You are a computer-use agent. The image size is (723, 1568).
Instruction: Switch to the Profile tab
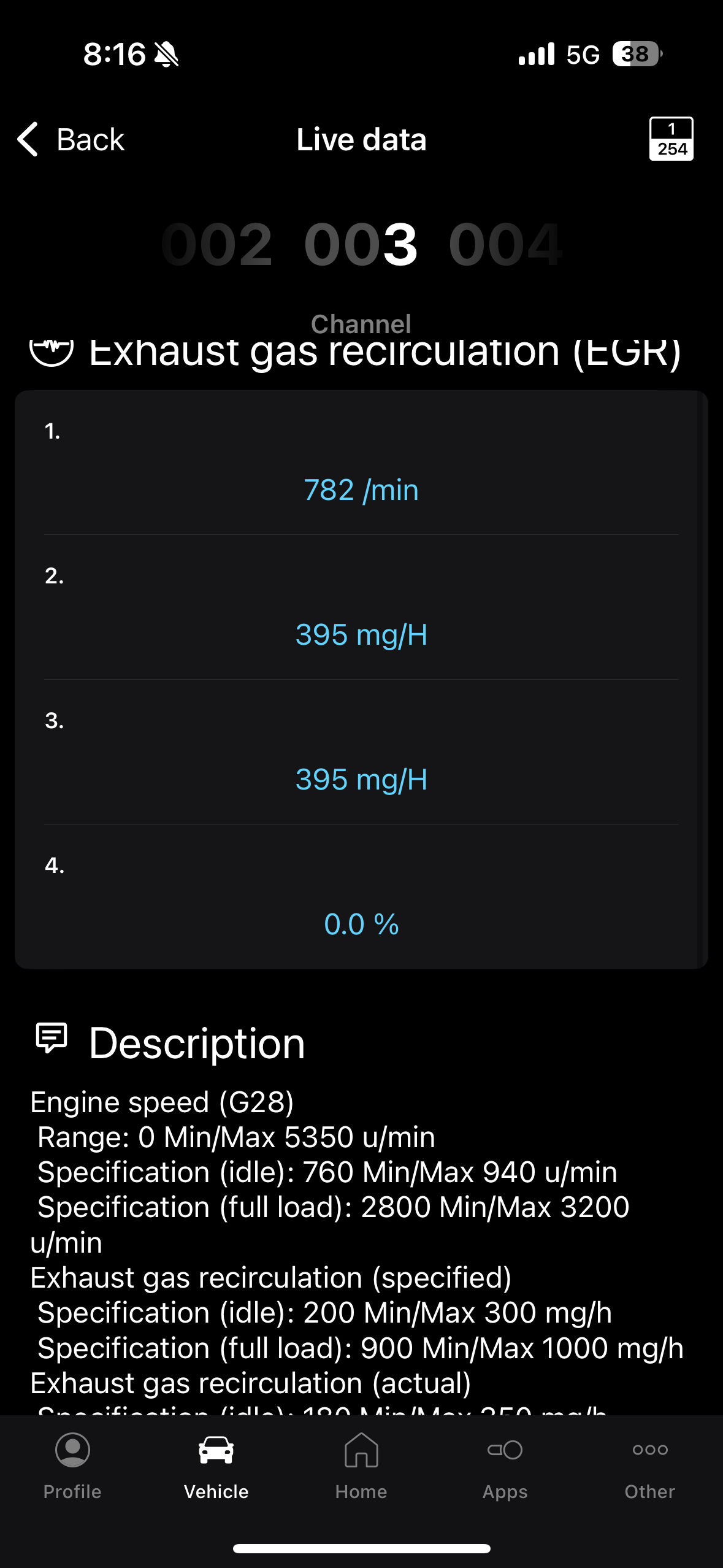(72, 1466)
